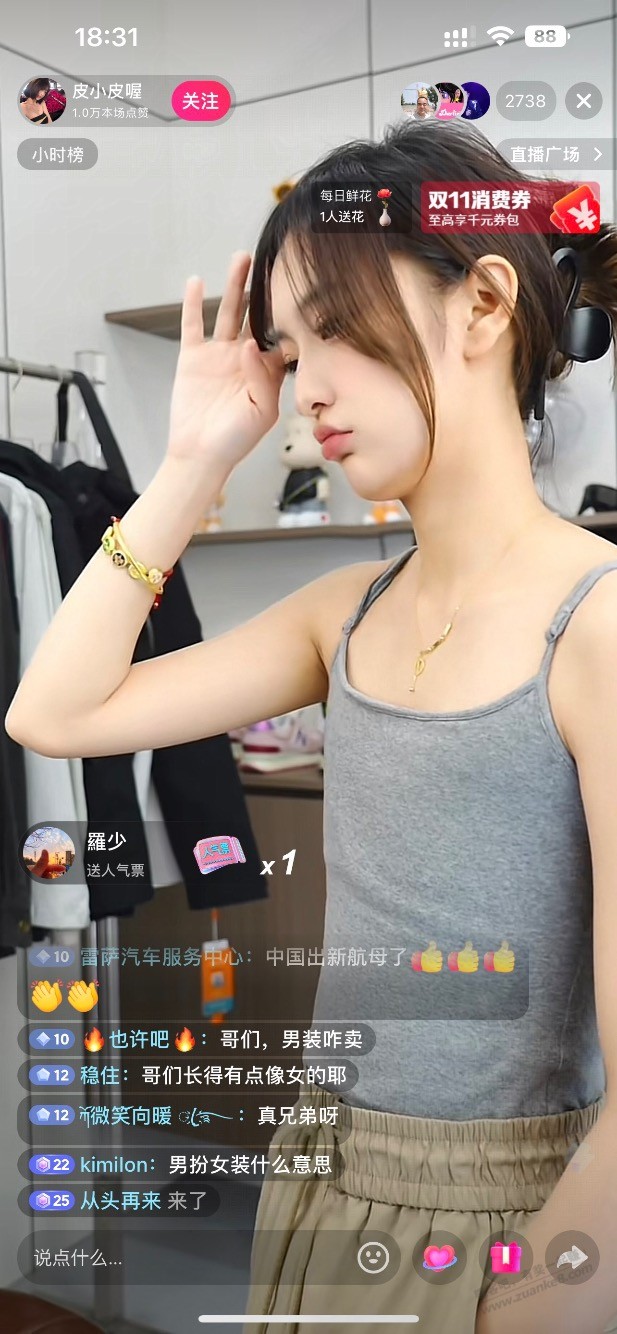Image resolution: width=617 pixels, height=1334 pixels.
Task: Open the 每日鲜花 daily flower gift
Action: click(x=355, y=206)
